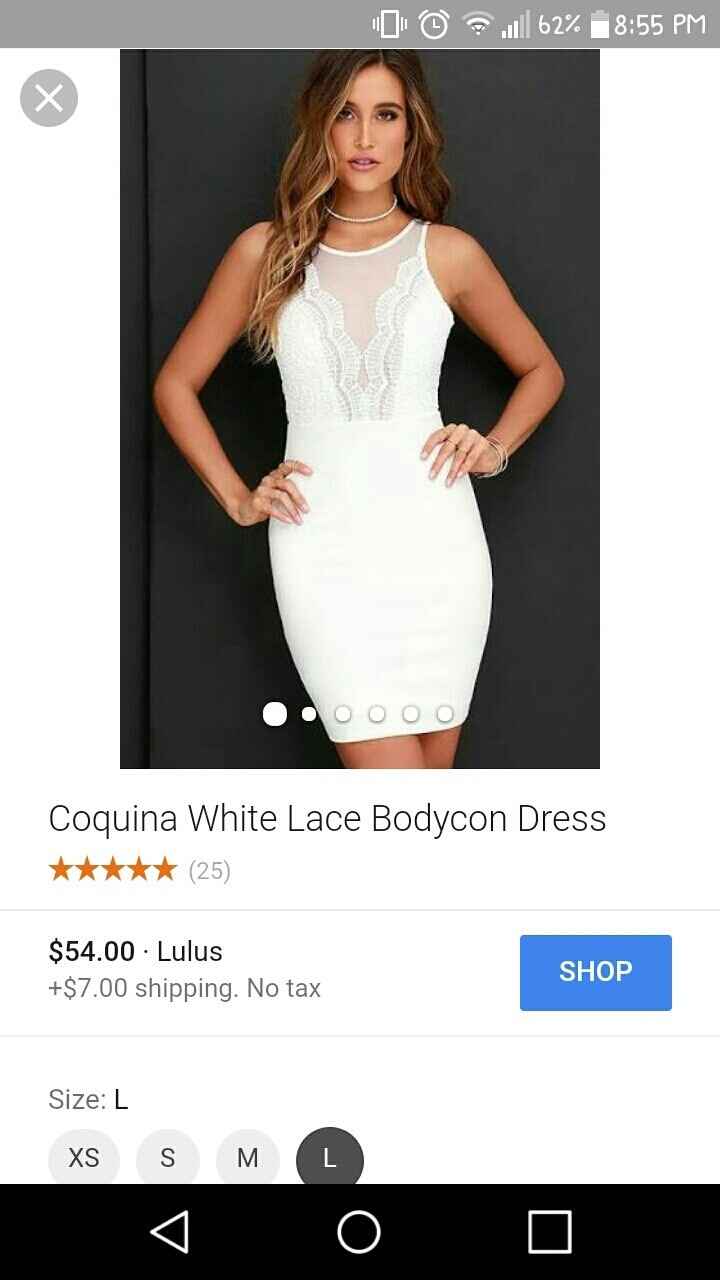Open the second image carousel dot
Viewport: 720px width, 1280px height.
[x=308, y=714]
